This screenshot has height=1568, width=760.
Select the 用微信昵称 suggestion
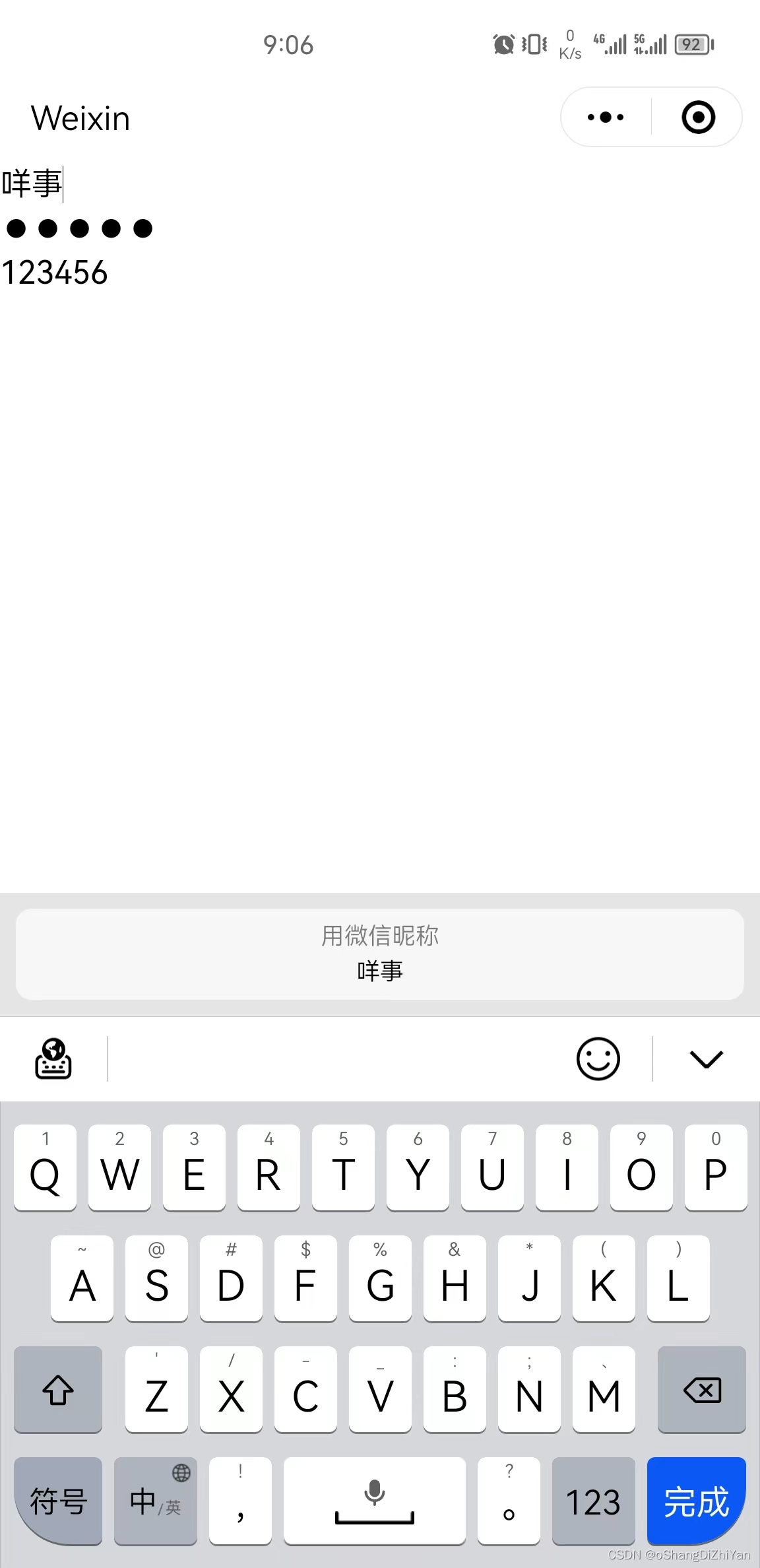point(380,936)
